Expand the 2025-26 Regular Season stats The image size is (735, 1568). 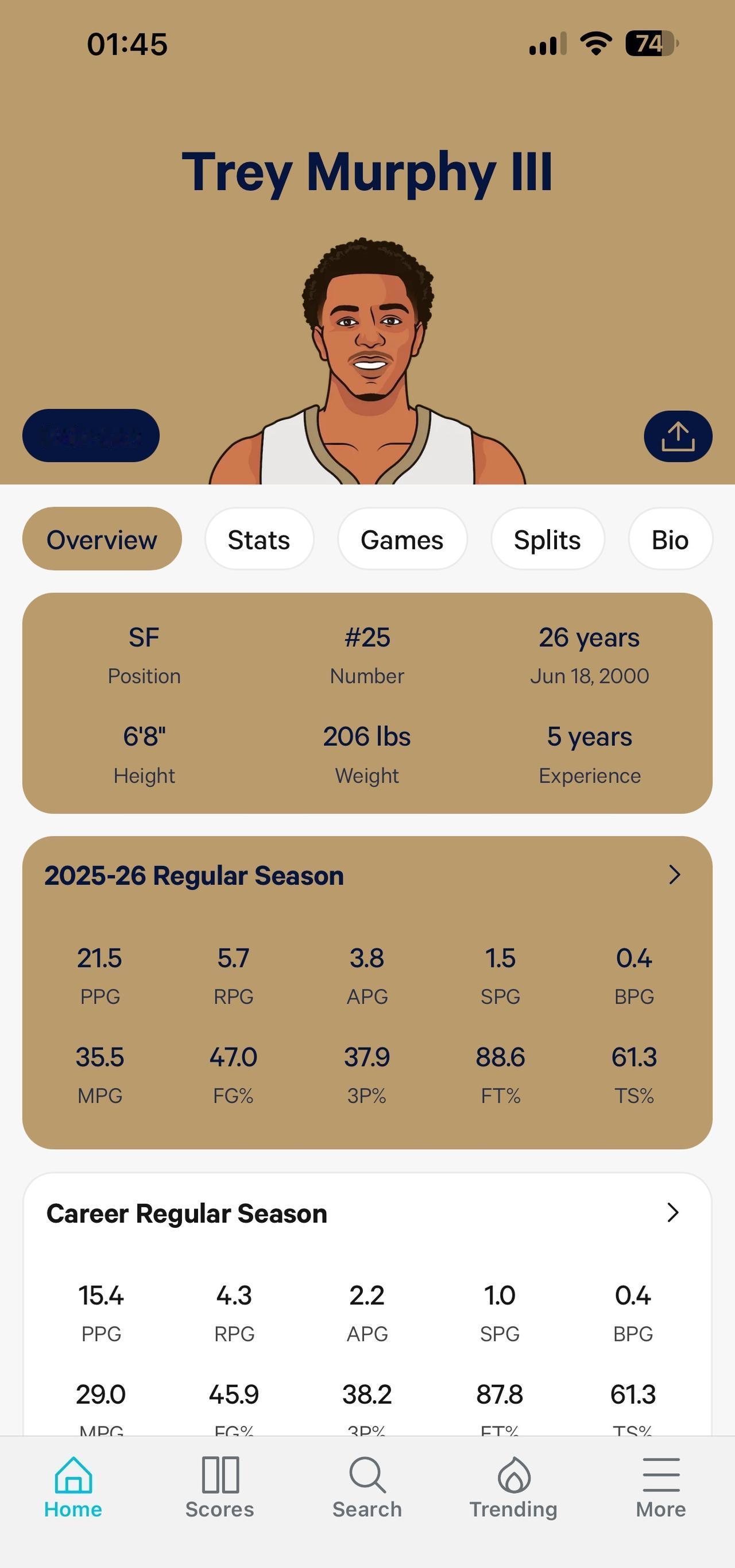[674, 874]
